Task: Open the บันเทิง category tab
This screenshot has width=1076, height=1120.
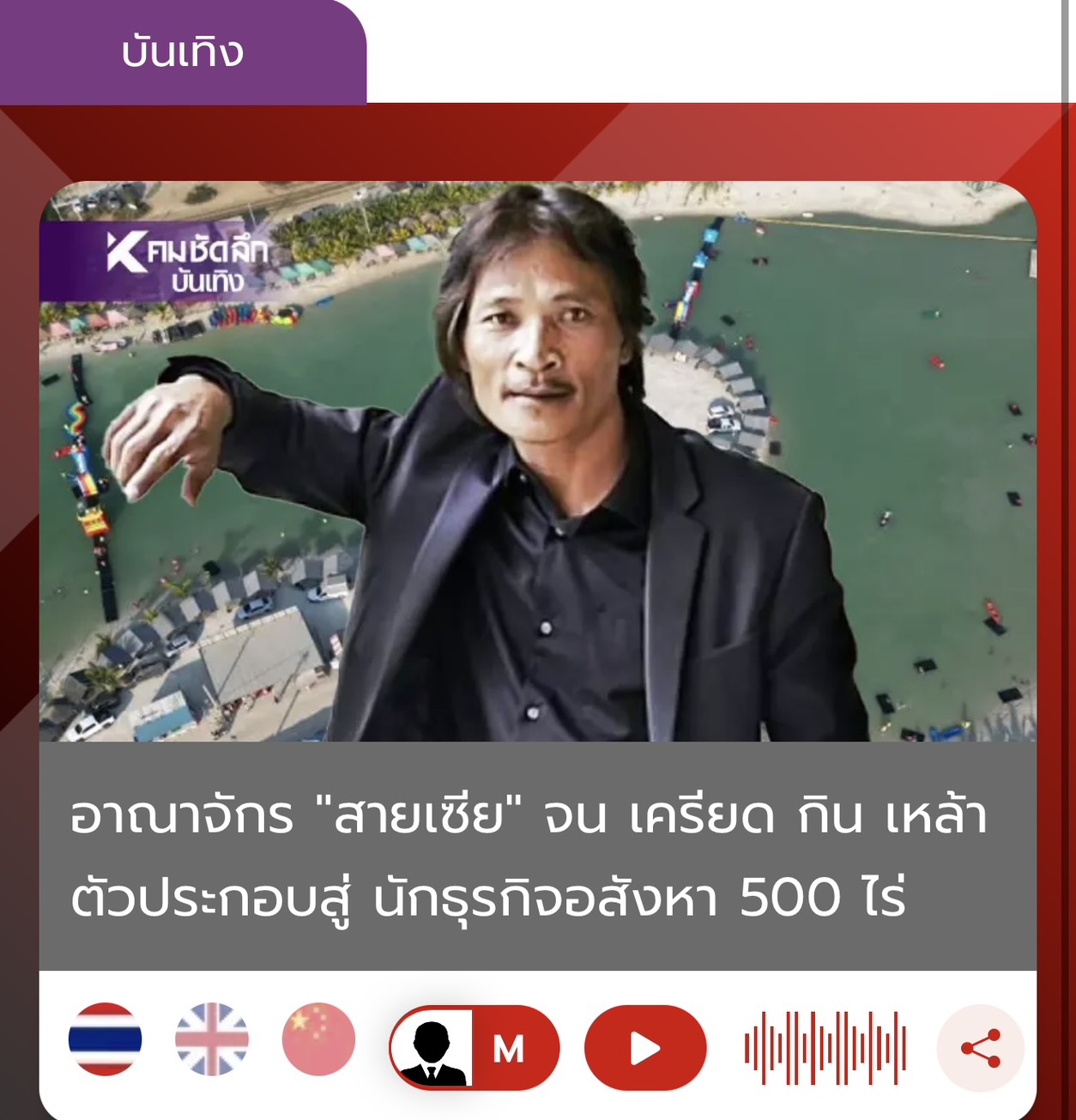Action: click(x=182, y=51)
